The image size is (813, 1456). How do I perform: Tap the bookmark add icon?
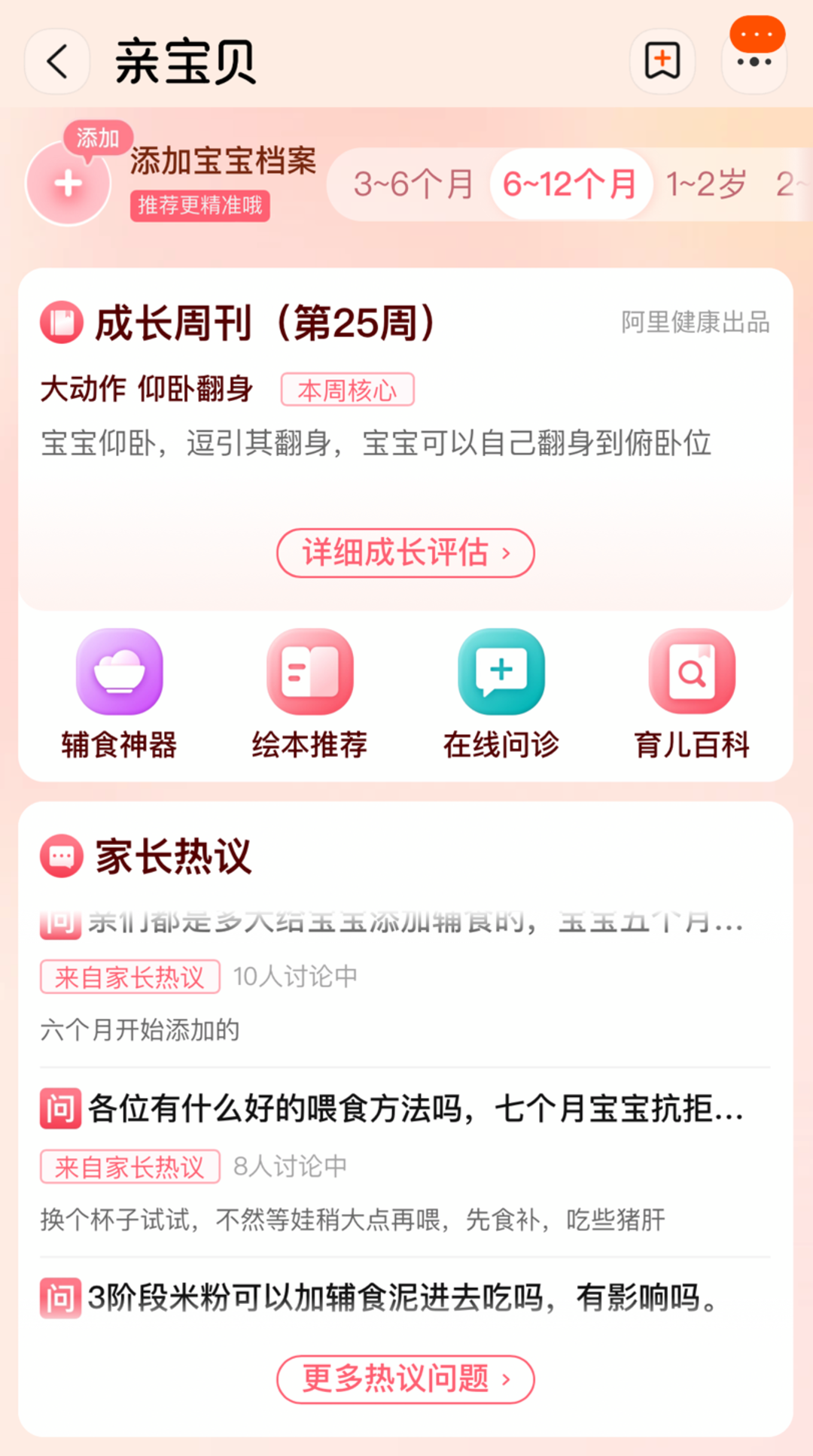tap(662, 62)
